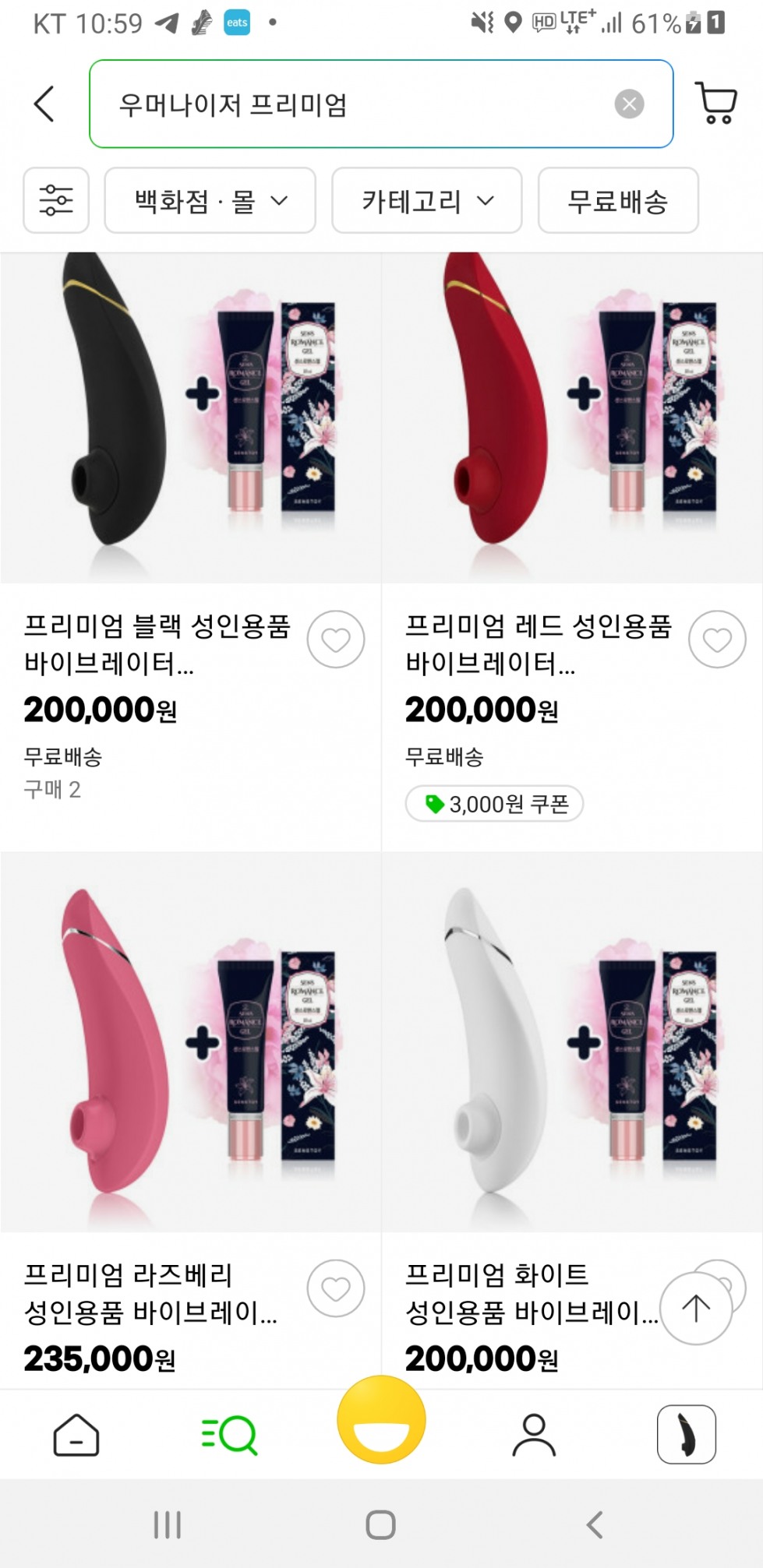Go back using the top-left arrow
This screenshot has height=1568, width=763.
coord(44,104)
